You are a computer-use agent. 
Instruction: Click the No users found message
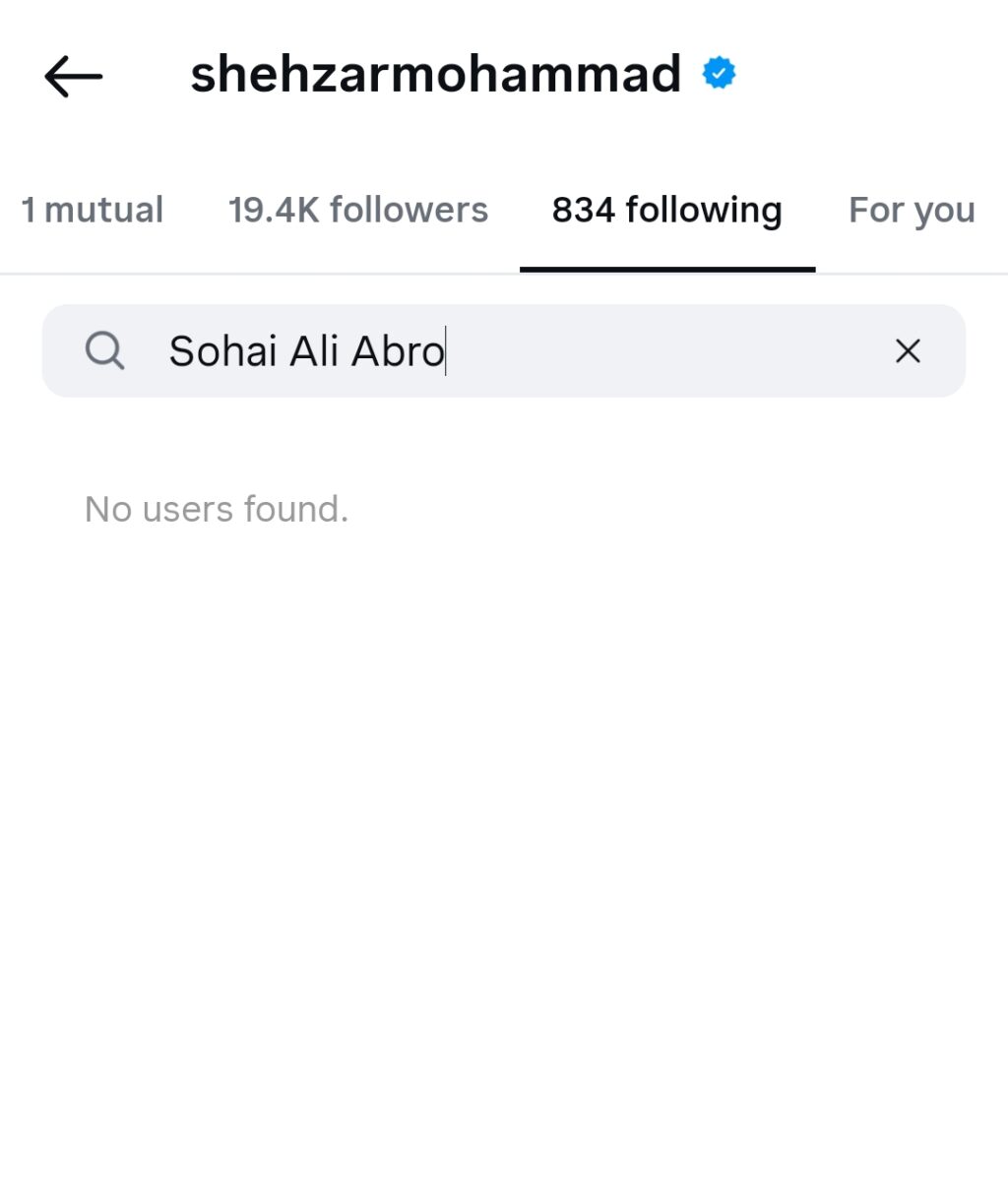click(217, 509)
